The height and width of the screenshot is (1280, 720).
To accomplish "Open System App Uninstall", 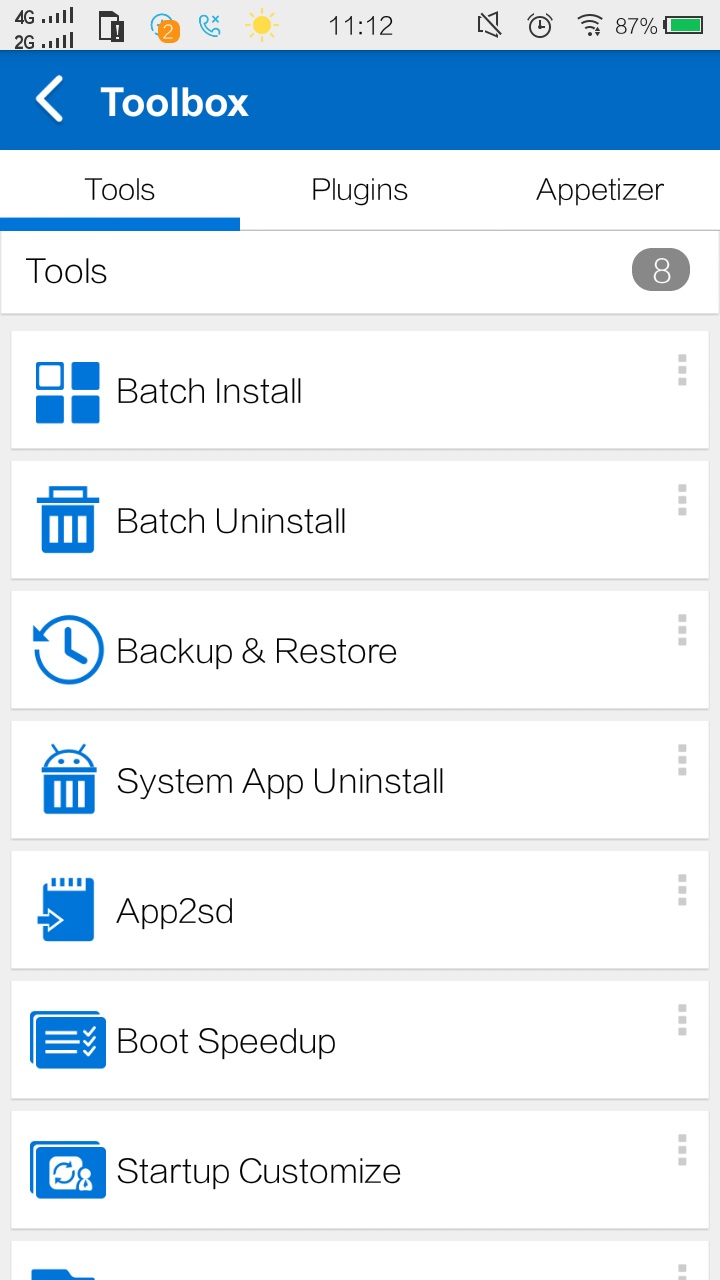I will point(360,780).
